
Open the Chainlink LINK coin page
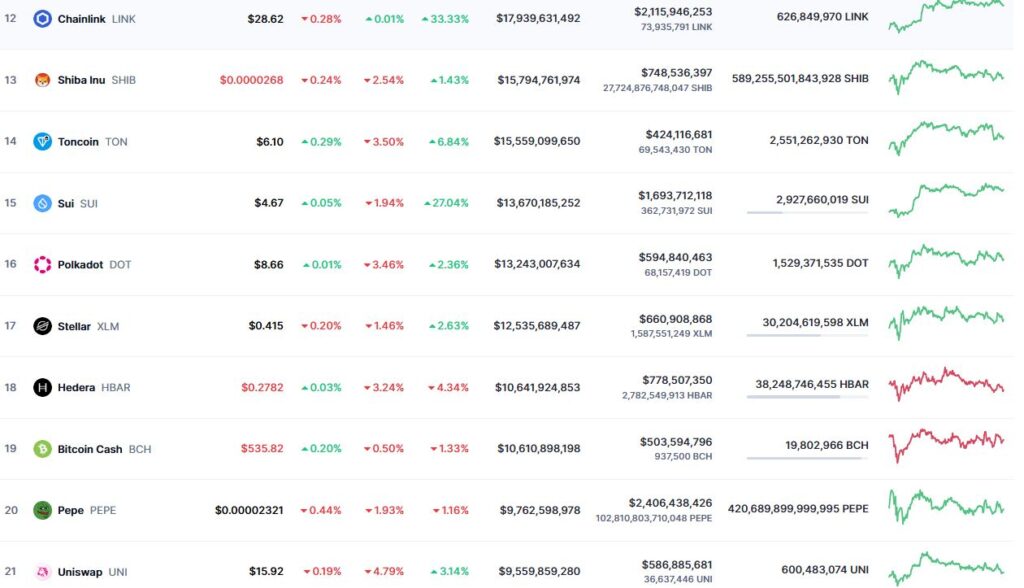(81, 19)
